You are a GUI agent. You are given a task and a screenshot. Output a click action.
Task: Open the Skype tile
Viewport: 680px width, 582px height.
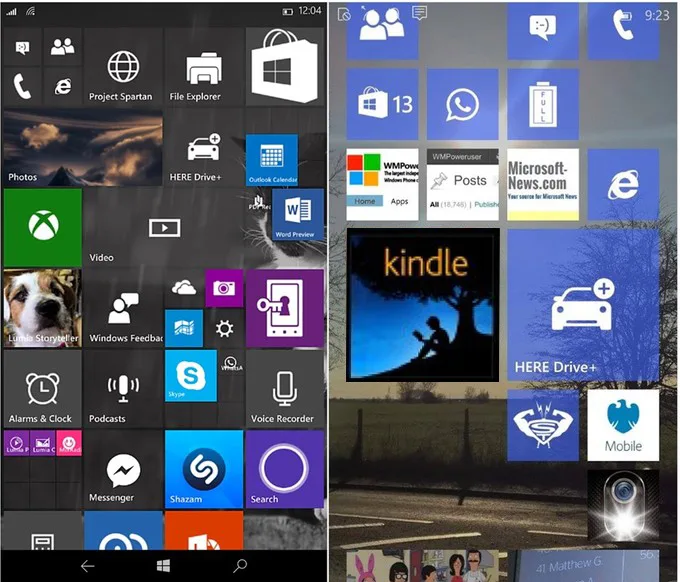[191, 376]
